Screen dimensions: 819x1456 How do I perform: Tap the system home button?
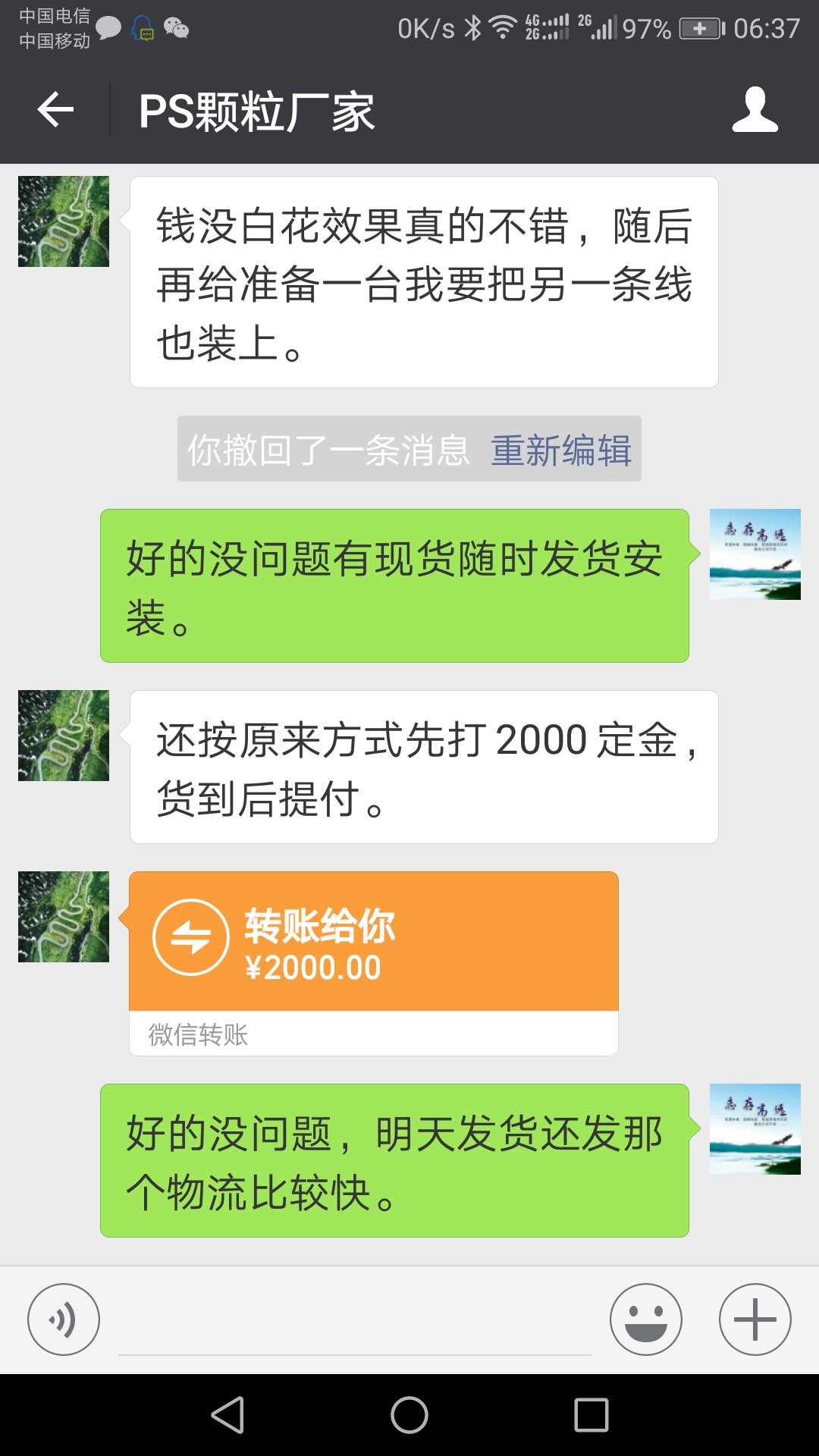coord(409,1415)
